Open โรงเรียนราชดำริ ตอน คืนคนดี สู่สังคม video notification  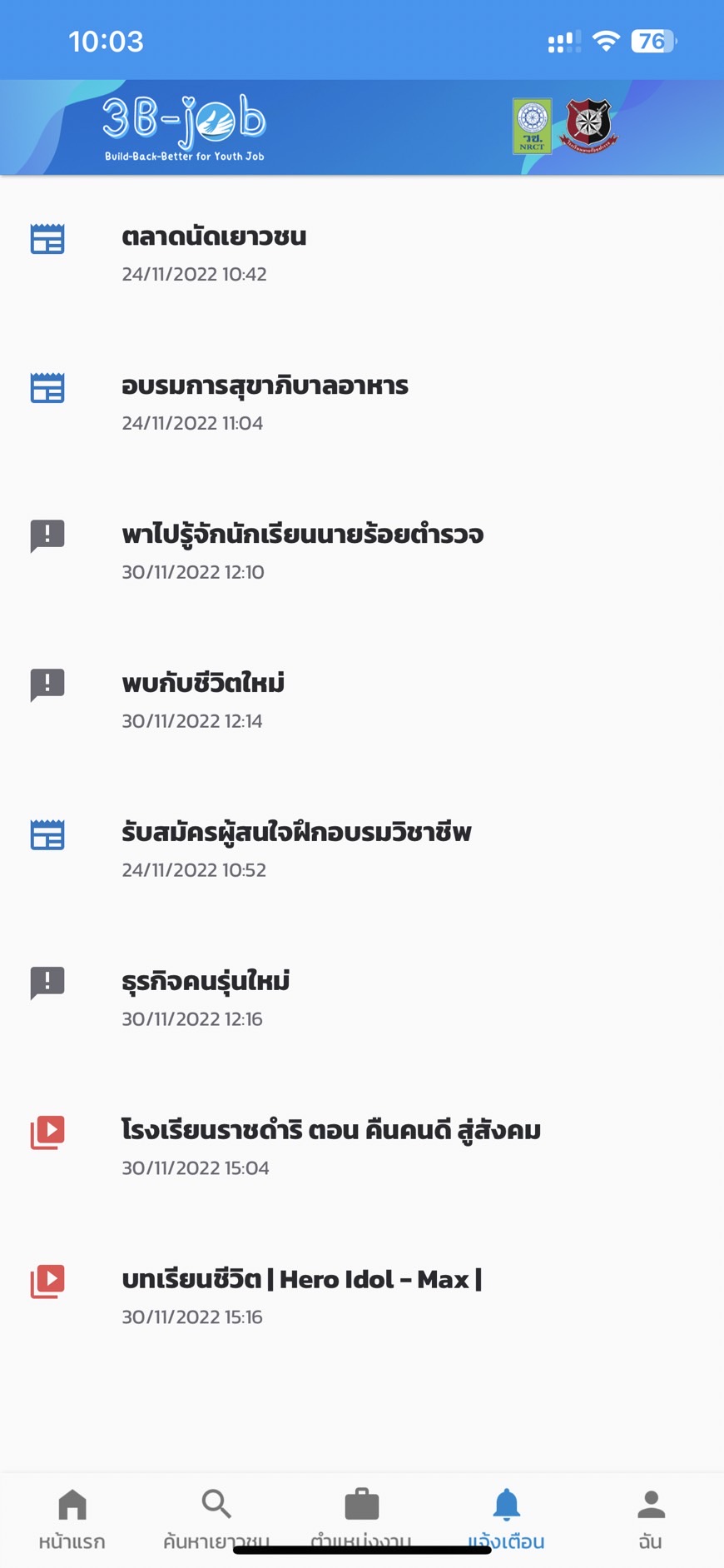point(362,1148)
